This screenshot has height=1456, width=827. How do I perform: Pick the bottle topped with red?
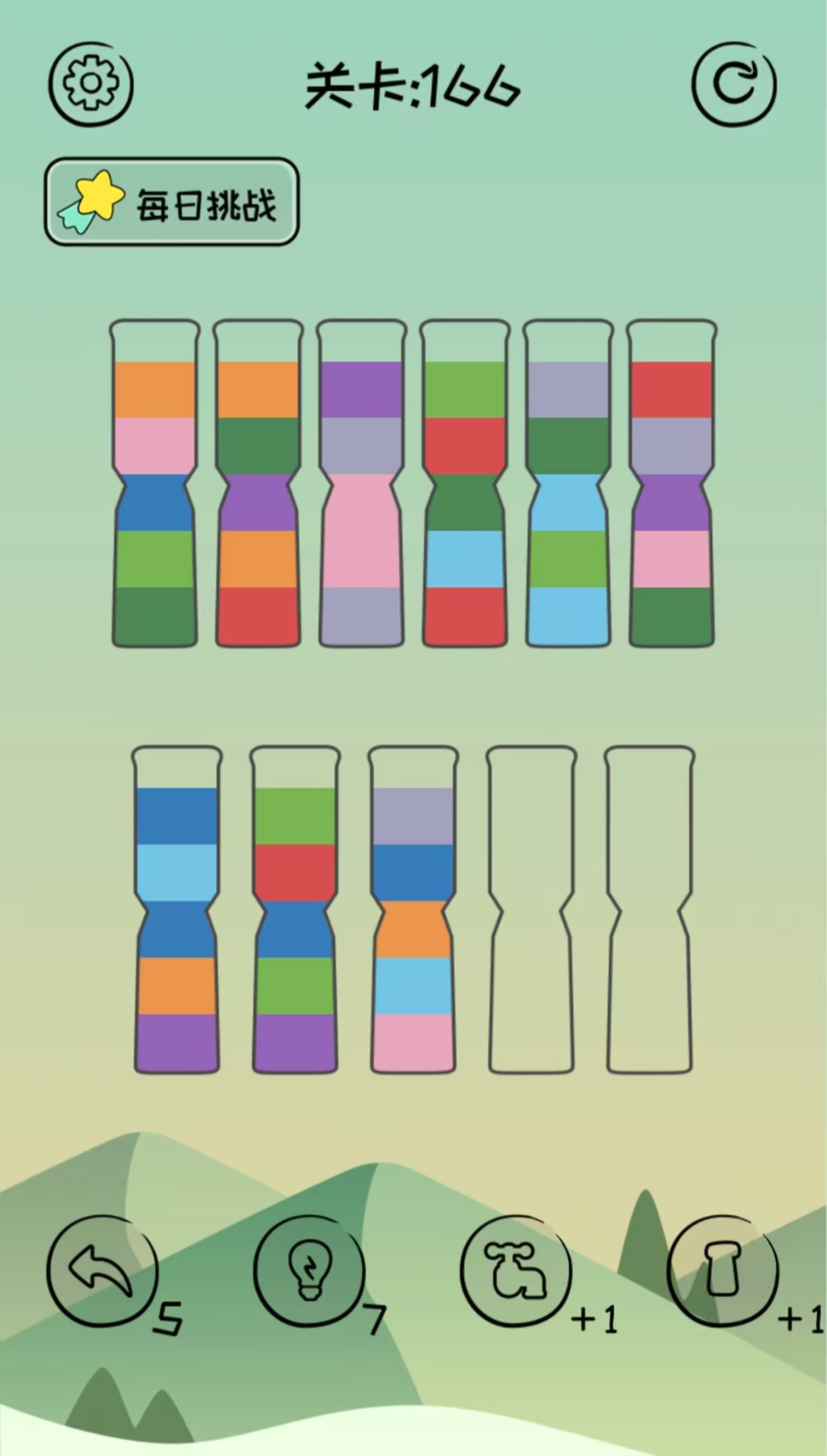pyautogui.click(x=672, y=483)
